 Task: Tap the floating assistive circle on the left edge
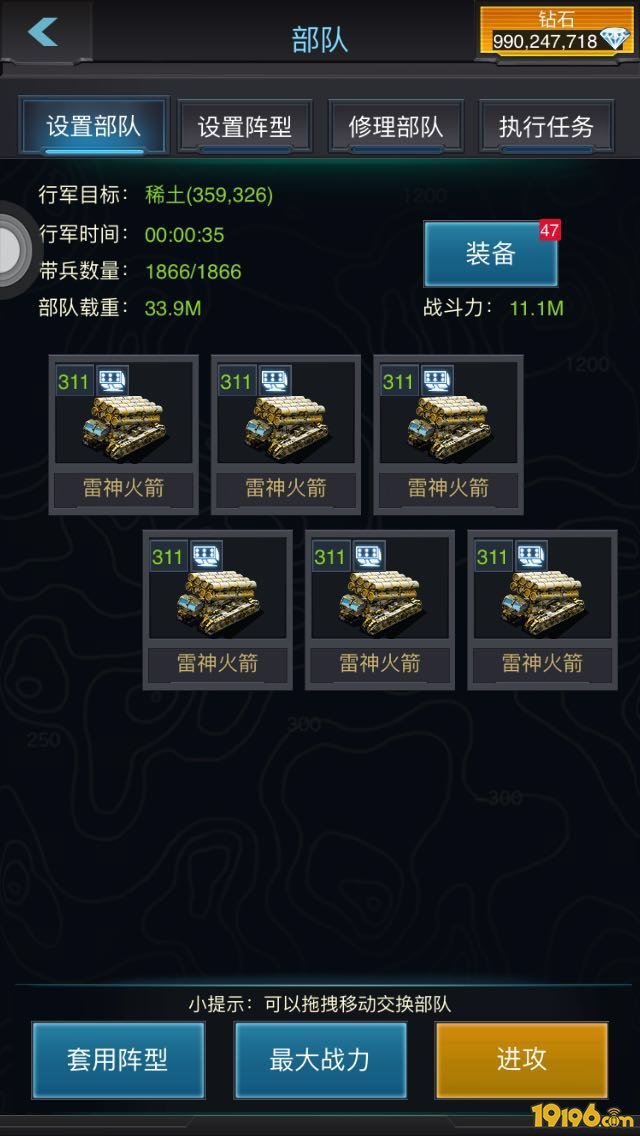coord(9,249)
